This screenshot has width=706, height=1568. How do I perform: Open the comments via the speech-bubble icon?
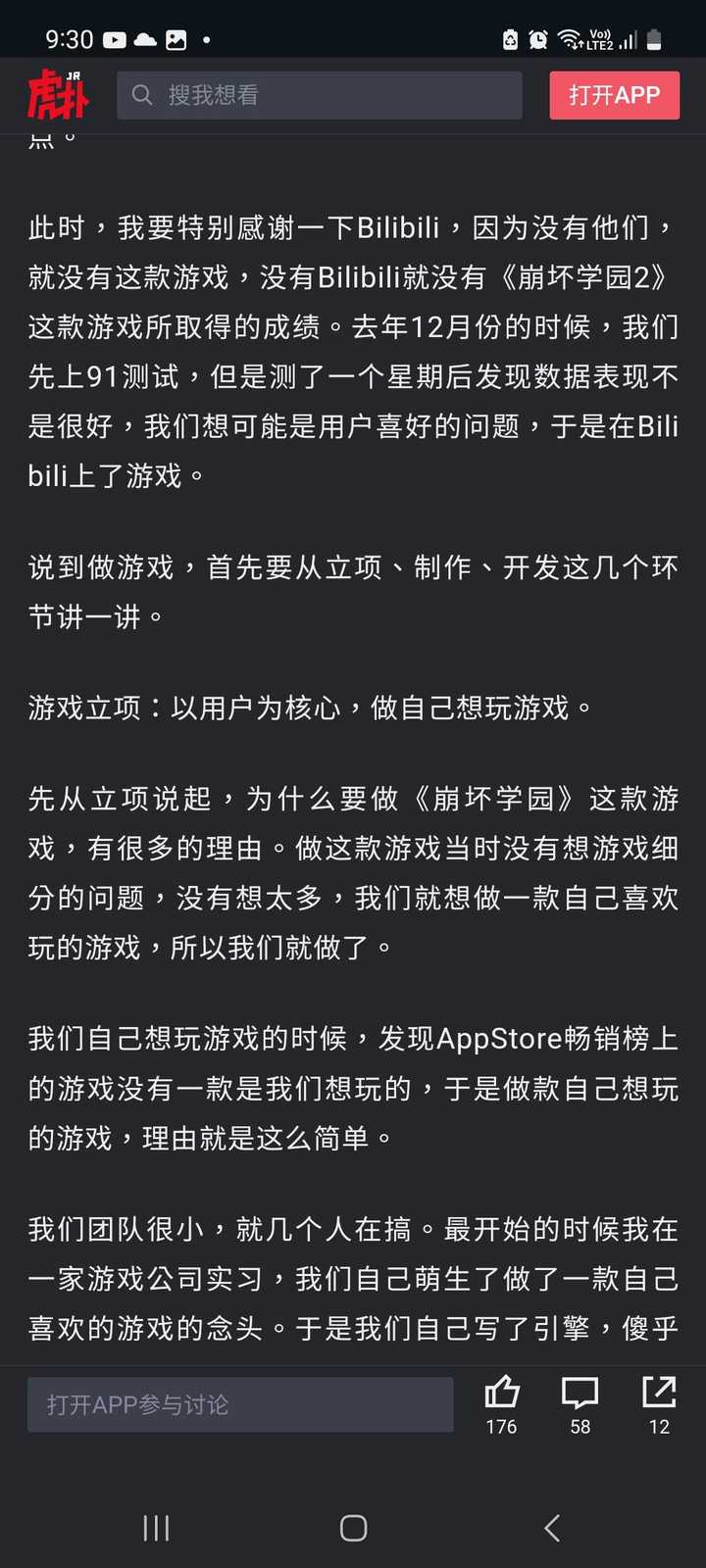pyautogui.click(x=580, y=1393)
